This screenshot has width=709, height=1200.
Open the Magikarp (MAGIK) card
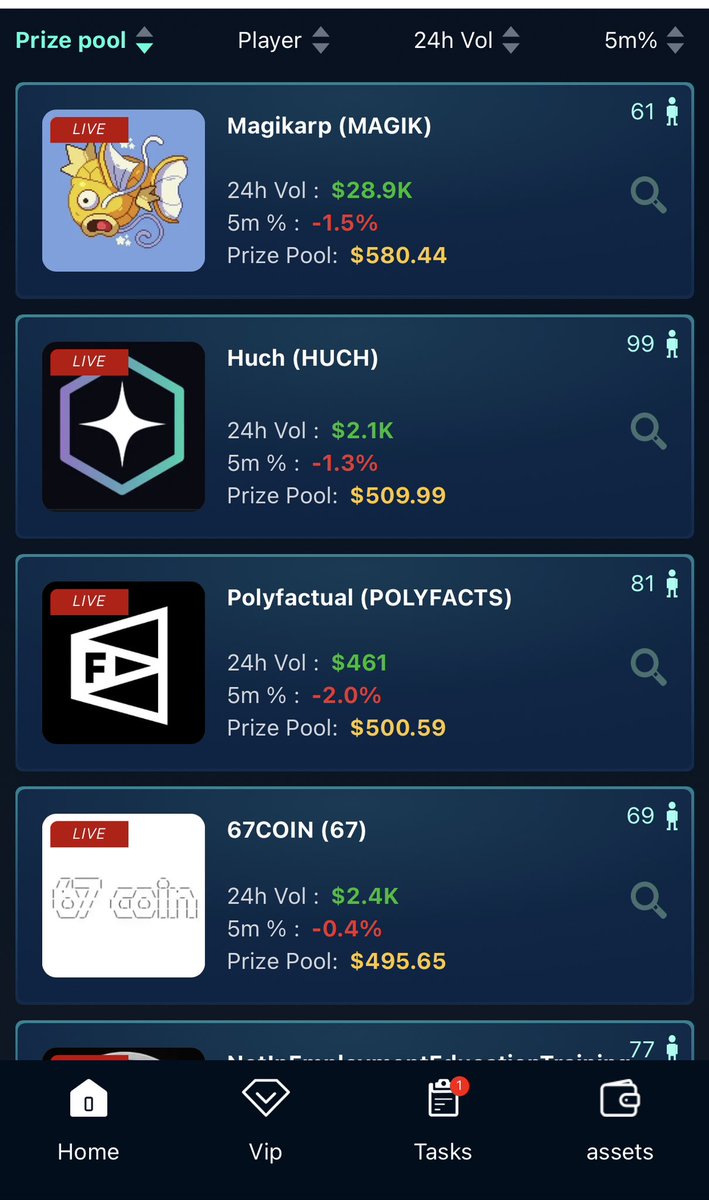329,127
